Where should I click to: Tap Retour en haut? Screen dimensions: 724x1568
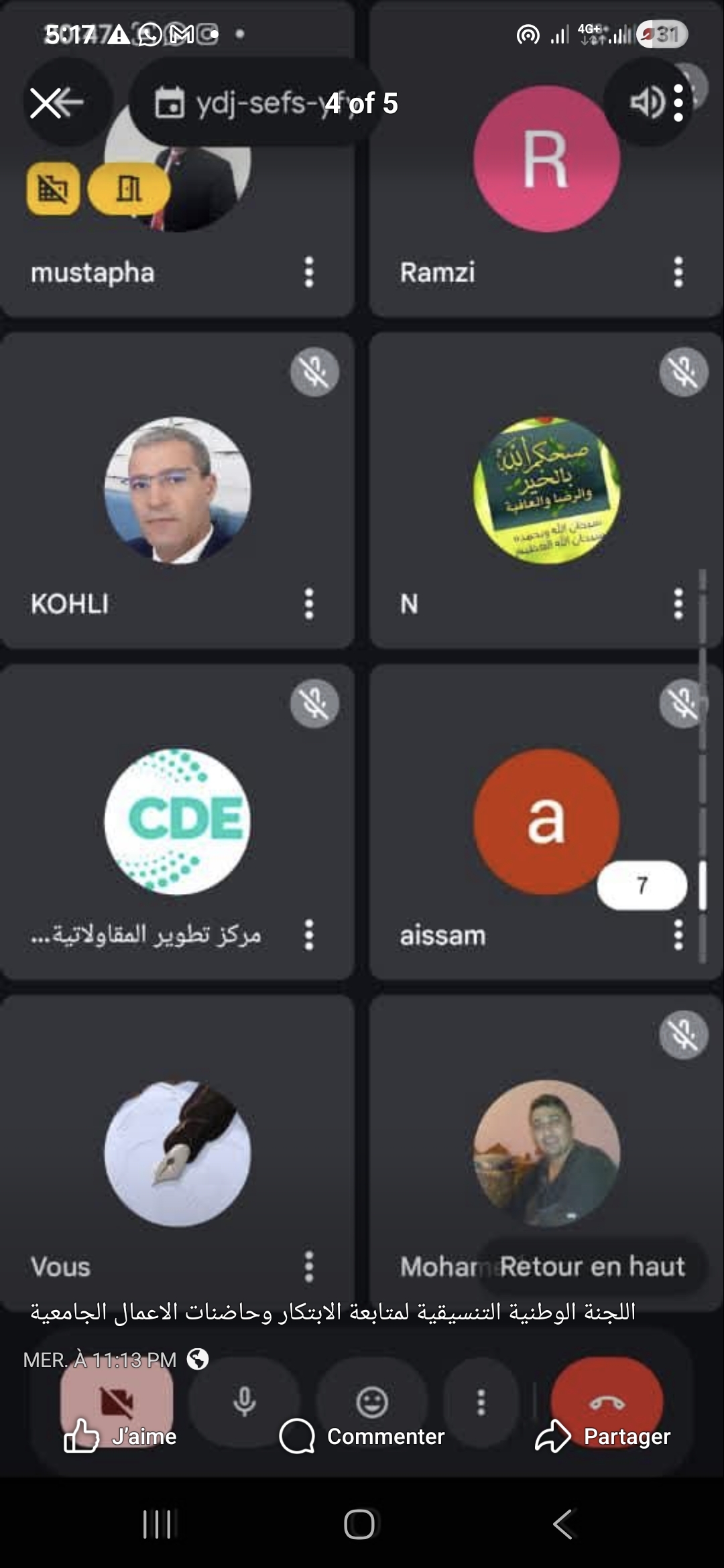[592, 1266]
